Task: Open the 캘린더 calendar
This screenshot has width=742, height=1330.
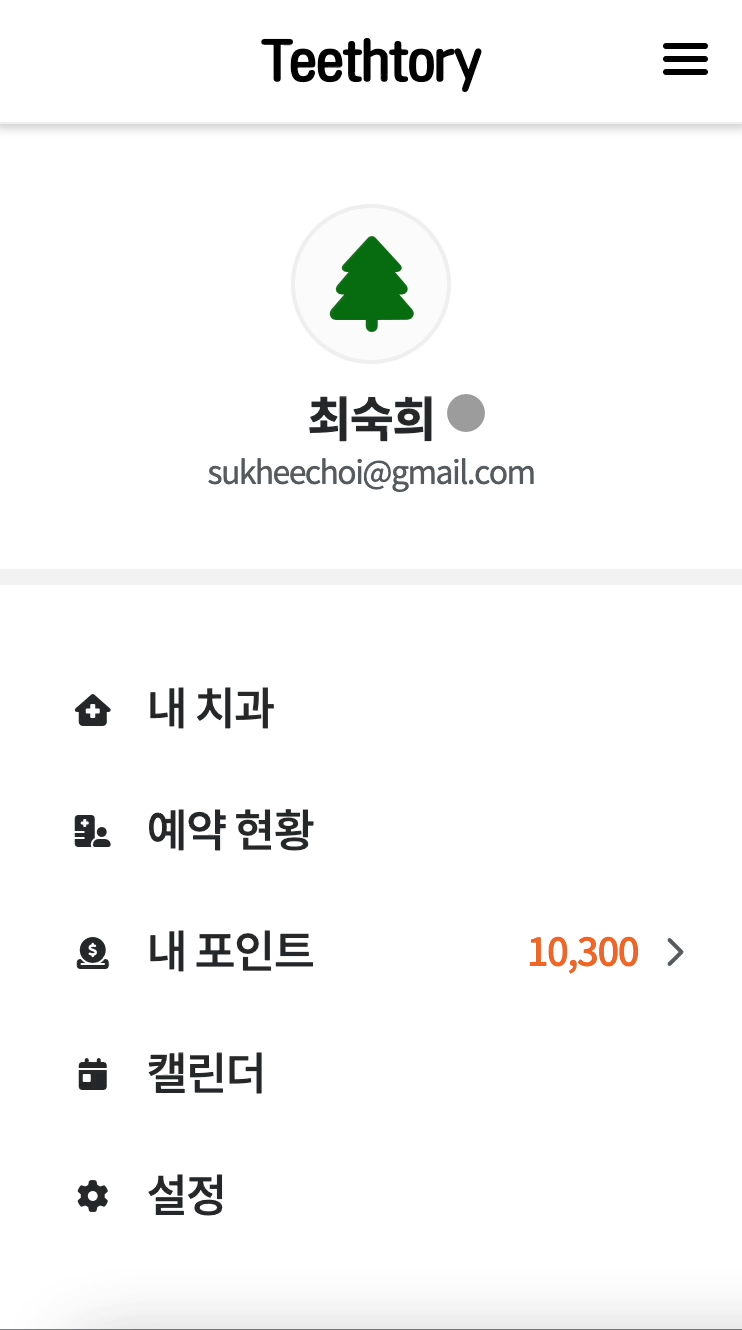Action: (x=205, y=1073)
